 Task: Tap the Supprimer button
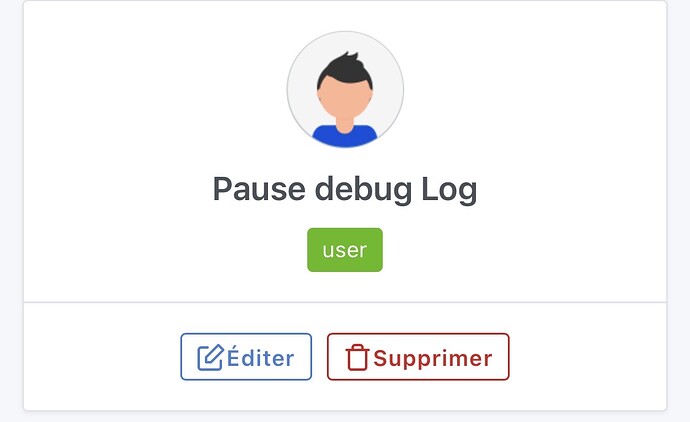[418, 357]
